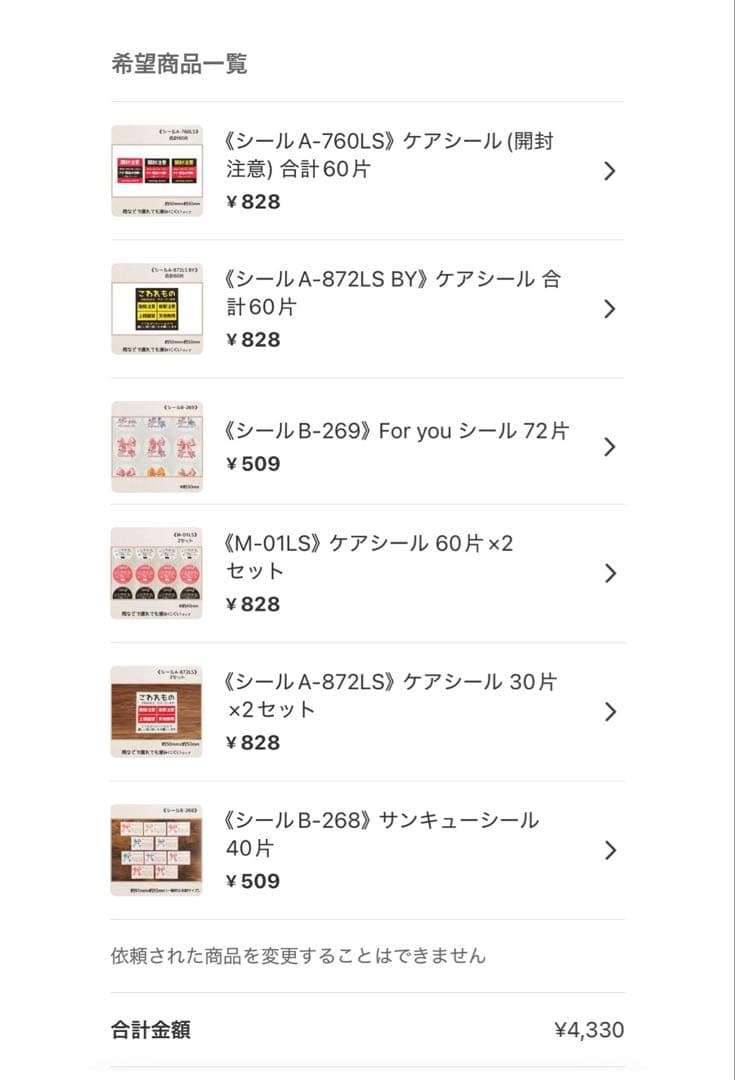Expand the シール B-268 サンキューシール chevron

[611, 850]
